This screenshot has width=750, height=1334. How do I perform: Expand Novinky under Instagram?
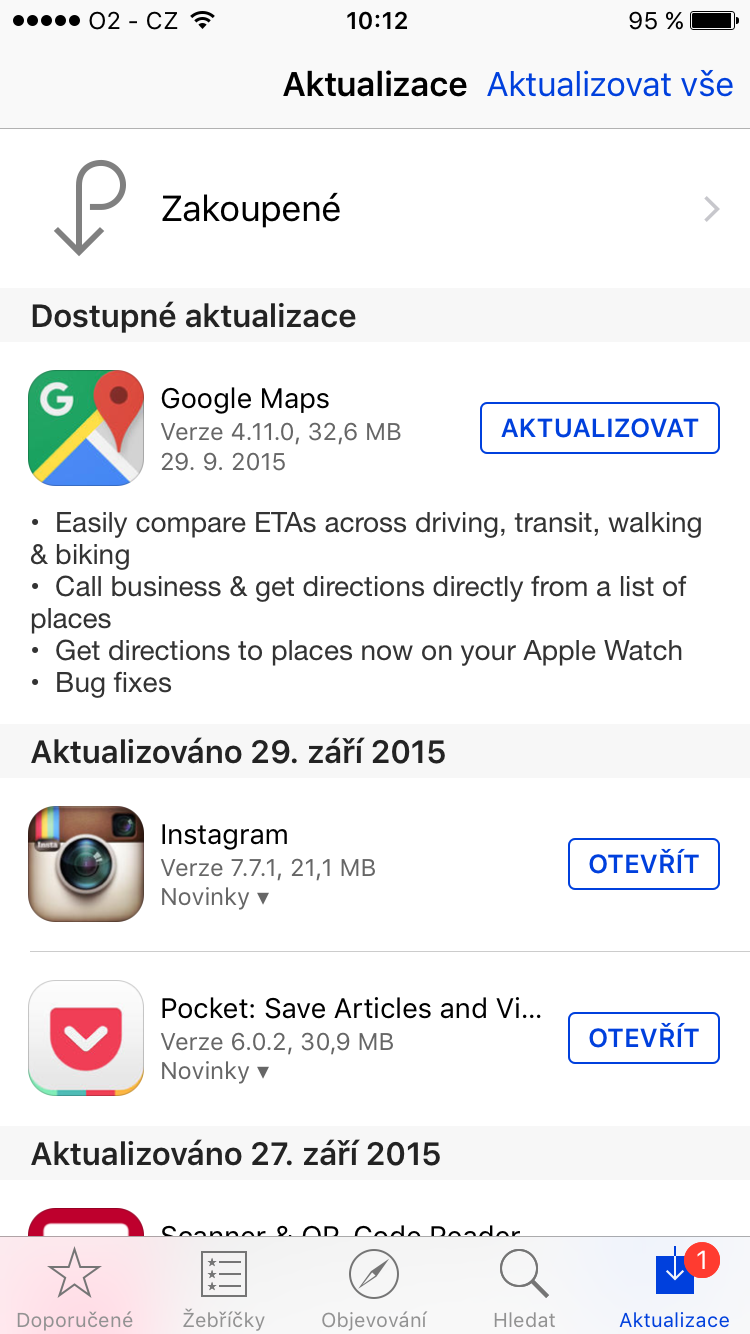click(x=215, y=897)
